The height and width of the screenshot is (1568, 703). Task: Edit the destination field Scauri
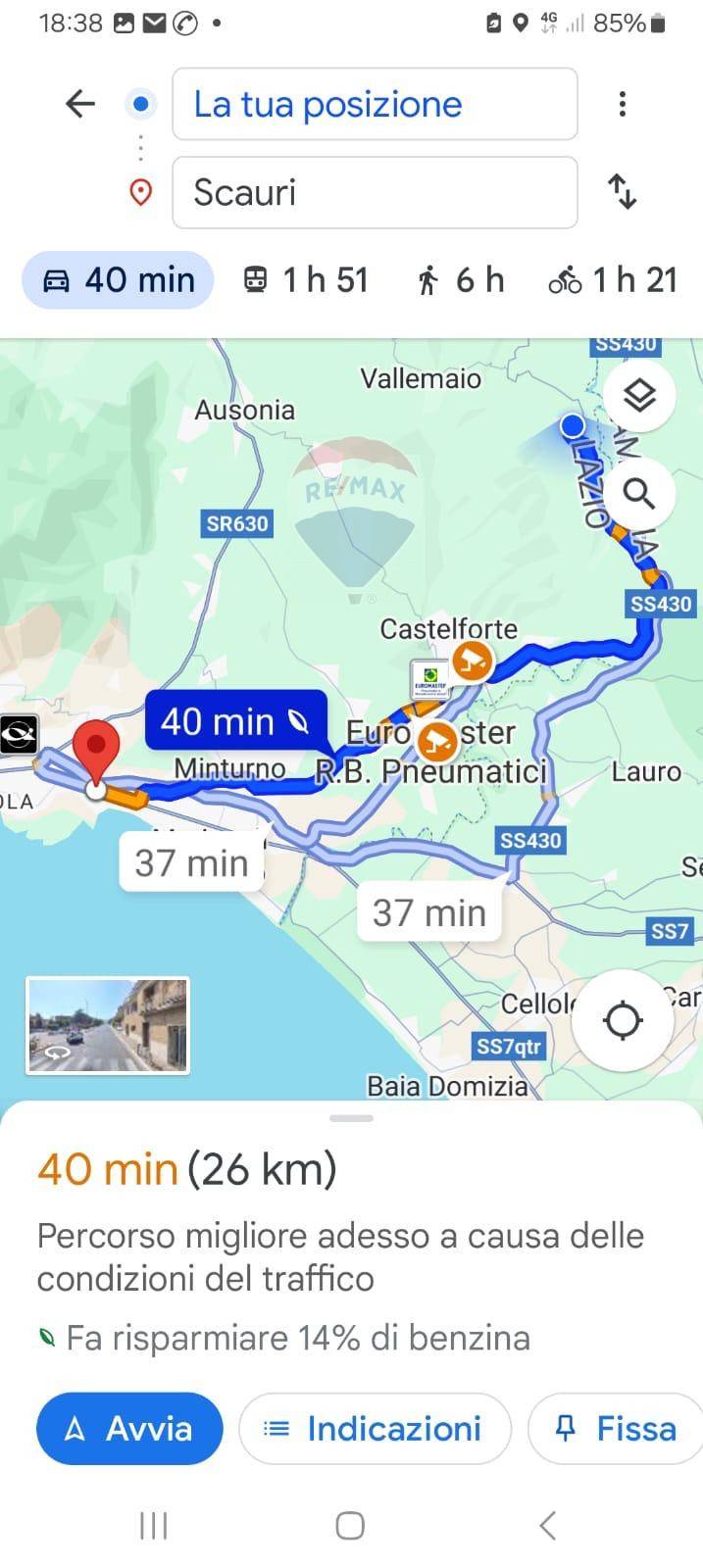pyautogui.click(x=375, y=192)
